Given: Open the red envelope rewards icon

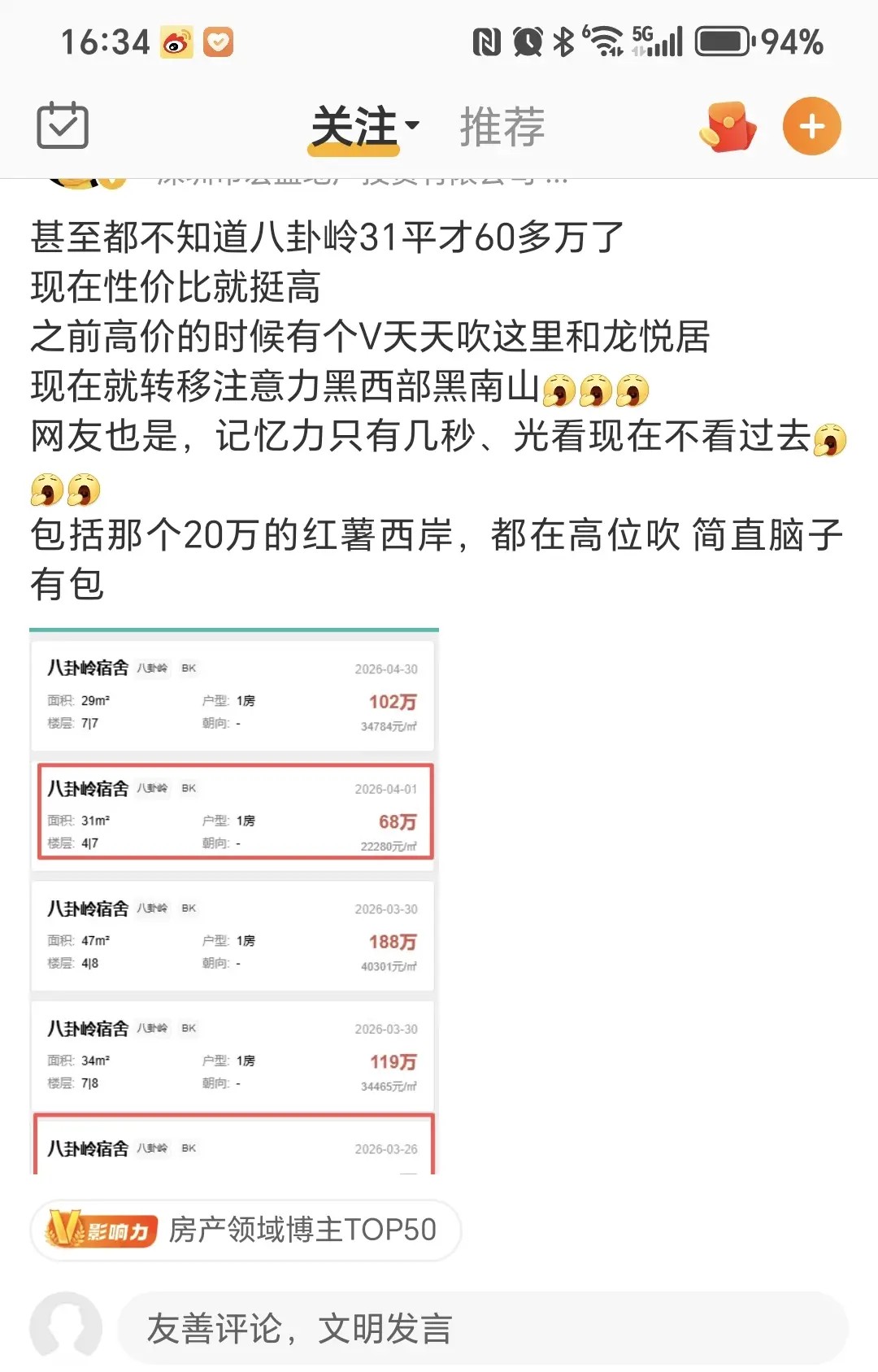Looking at the screenshot, I should coord(728,127).
